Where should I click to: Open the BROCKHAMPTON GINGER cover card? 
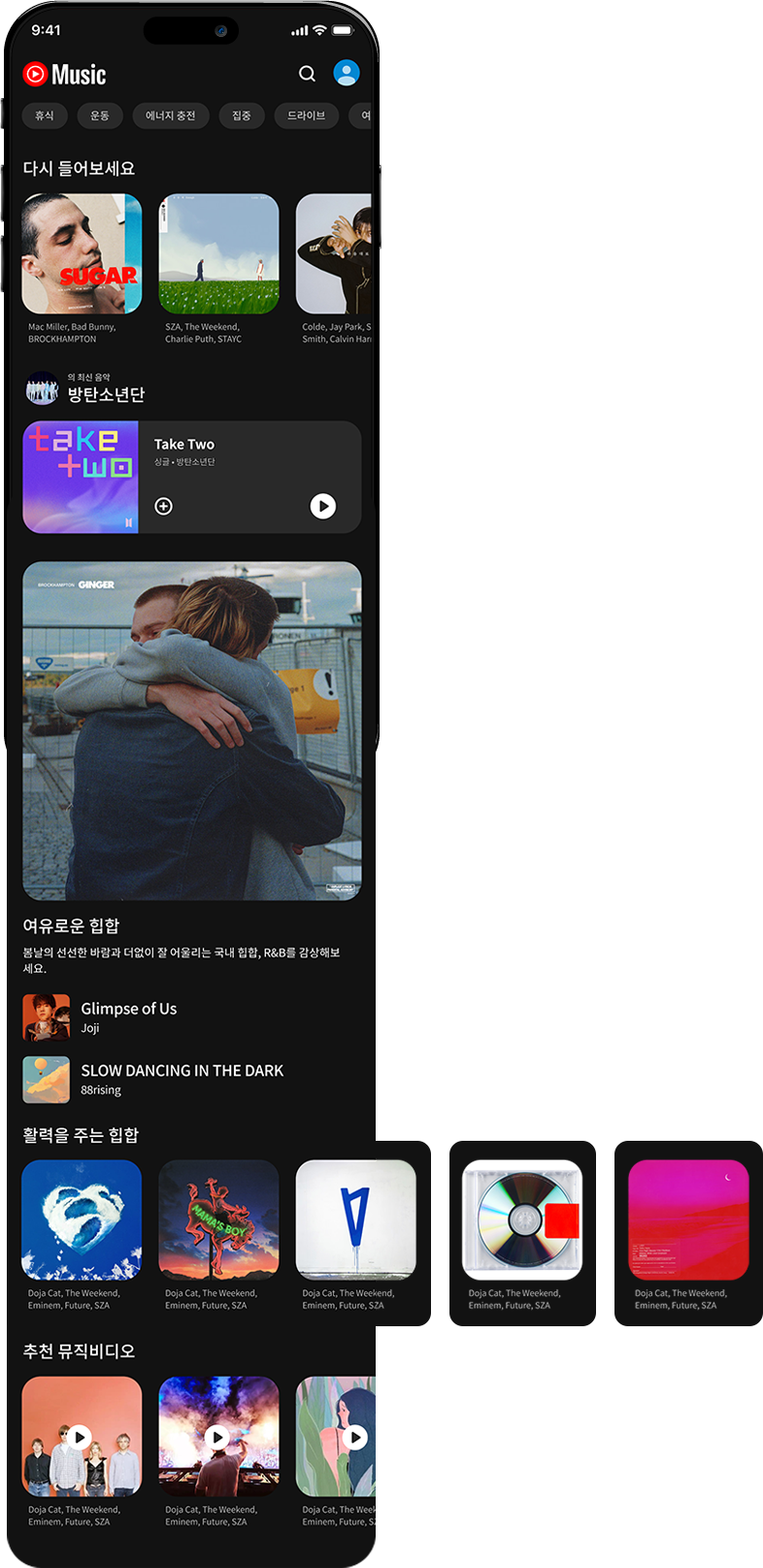(192, 731)
